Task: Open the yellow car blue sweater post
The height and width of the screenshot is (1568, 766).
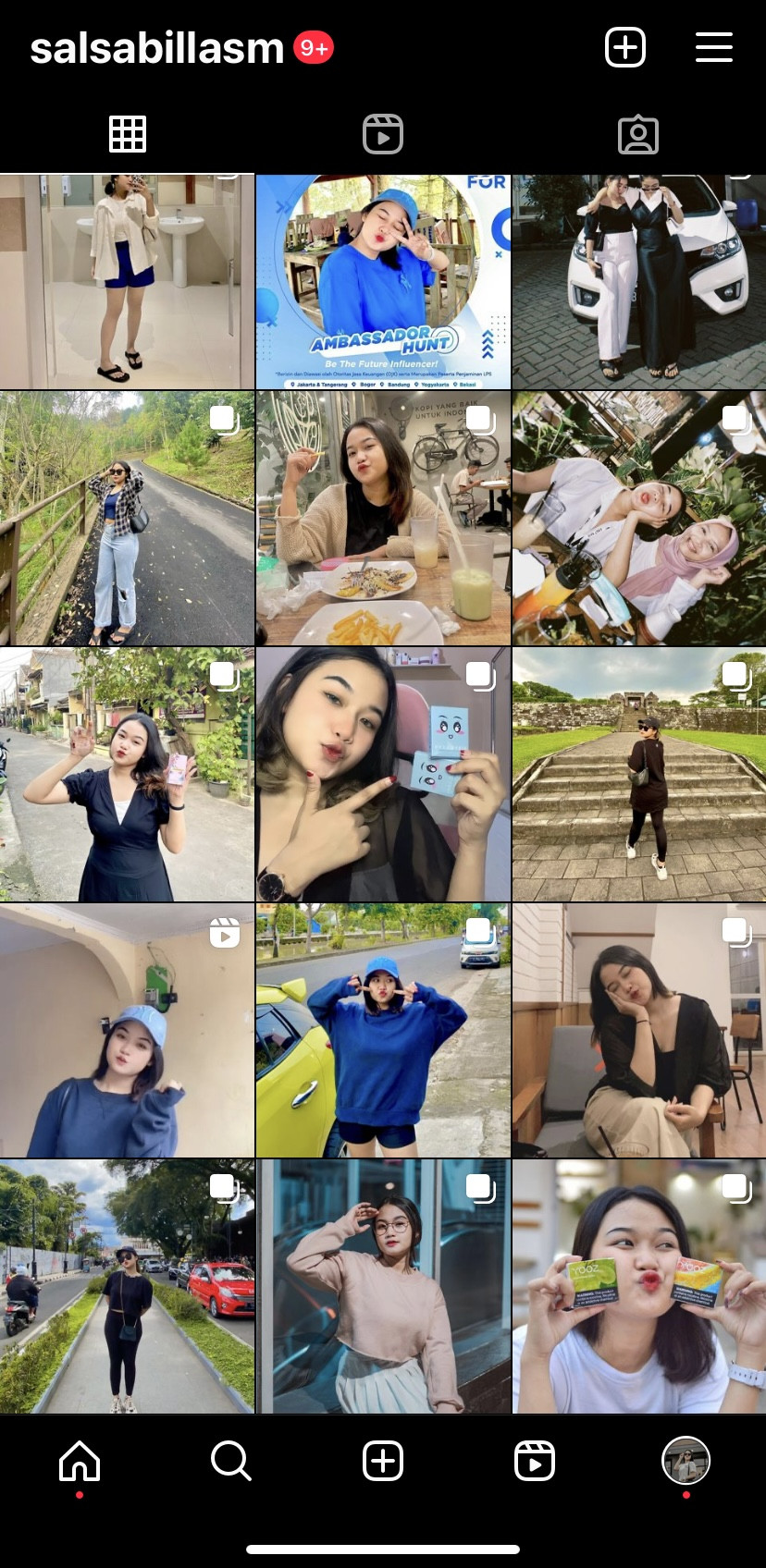Action: (x=383, y=1031)
